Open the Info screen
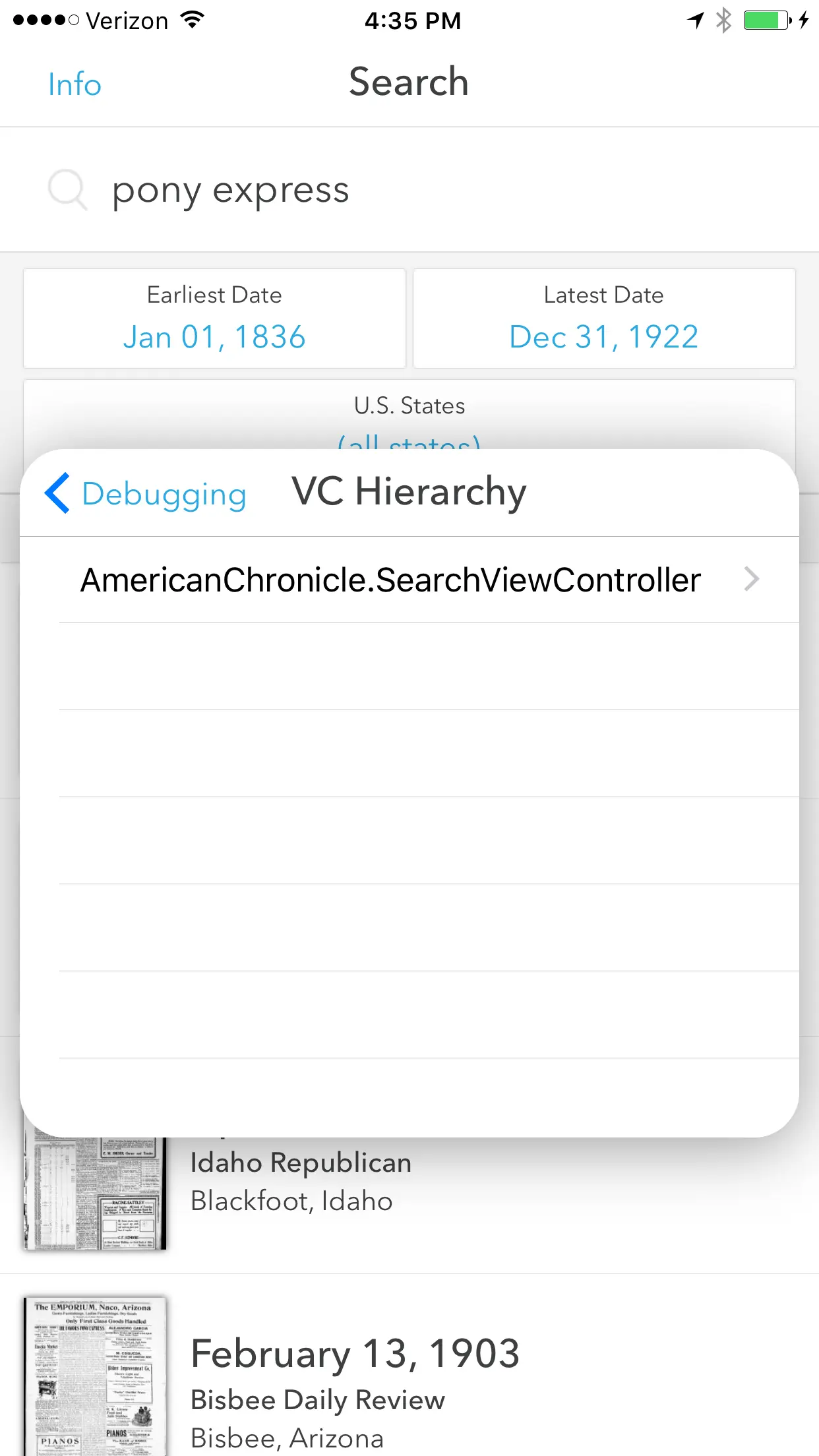This screenshot has height=1456, width=819. click(x=74, y=84)
